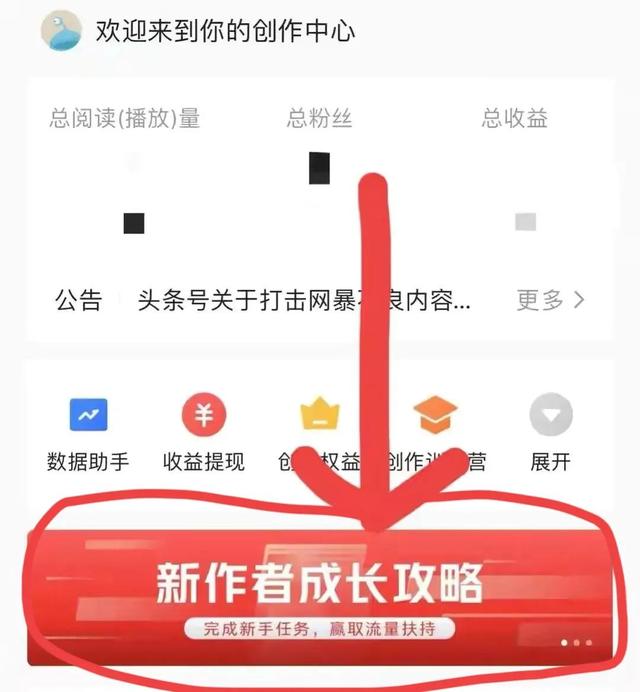This screenshot has height=692, width=640.
Task: Tap 更多 to see more announcements
Action: click(x=550, y=300)
